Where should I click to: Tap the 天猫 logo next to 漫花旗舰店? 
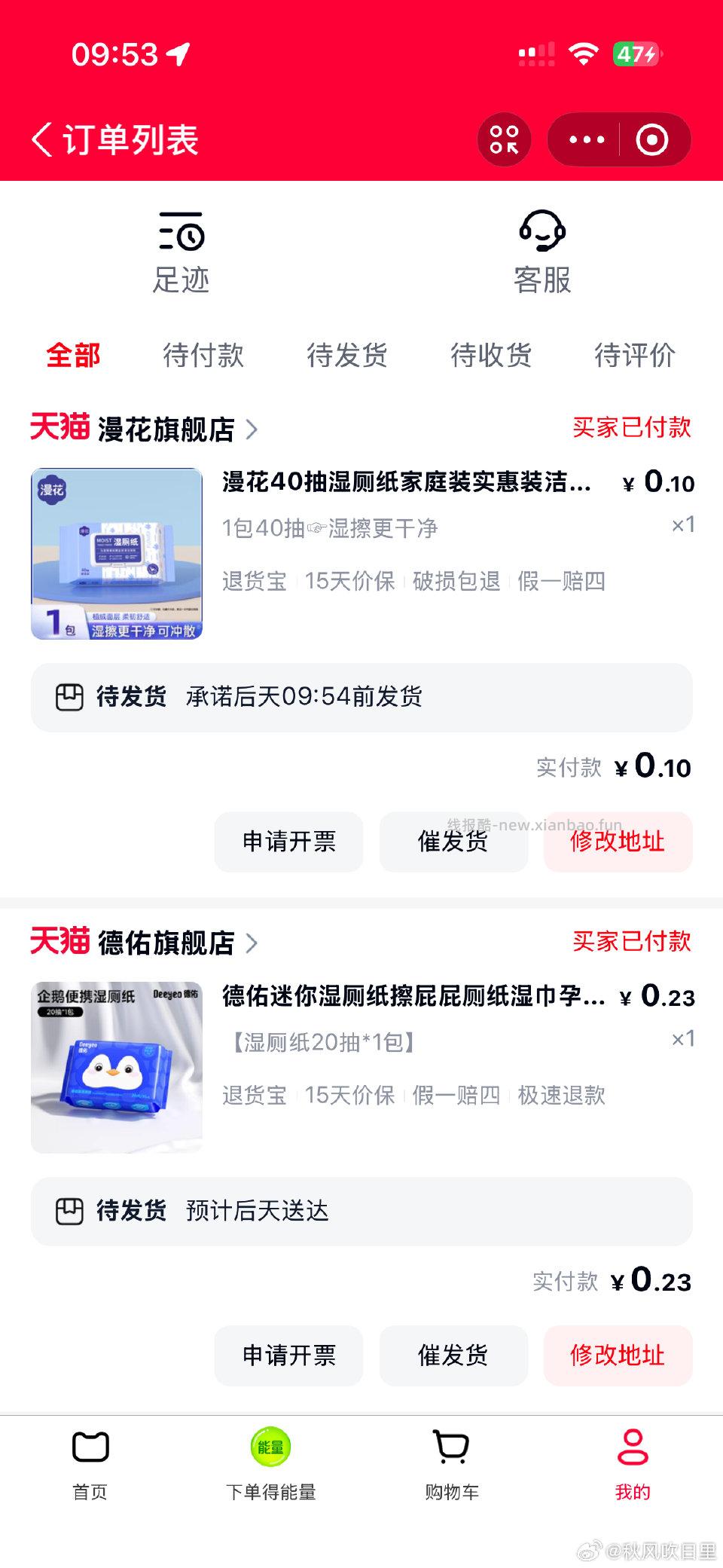click(x=58, y=427)
